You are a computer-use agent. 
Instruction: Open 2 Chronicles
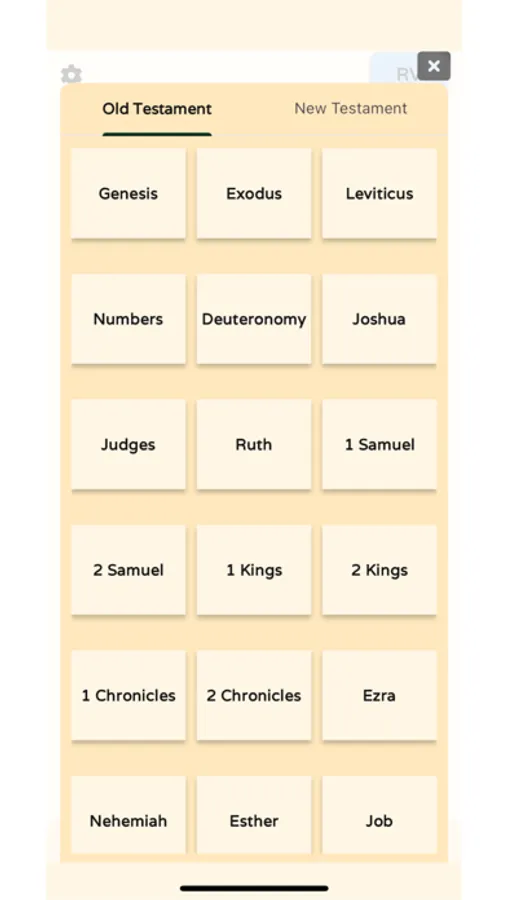tap(254, 696)
